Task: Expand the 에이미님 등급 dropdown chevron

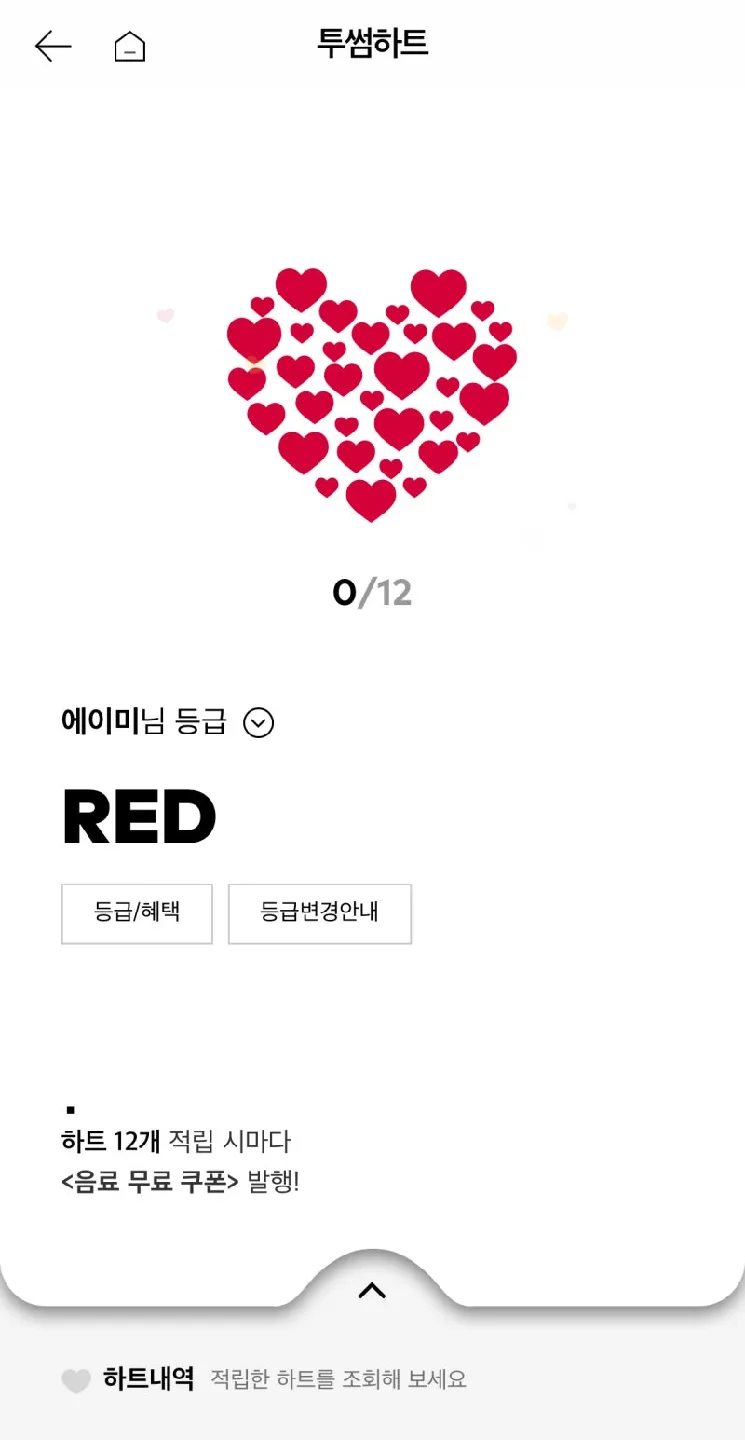Action: click(259, 722)
